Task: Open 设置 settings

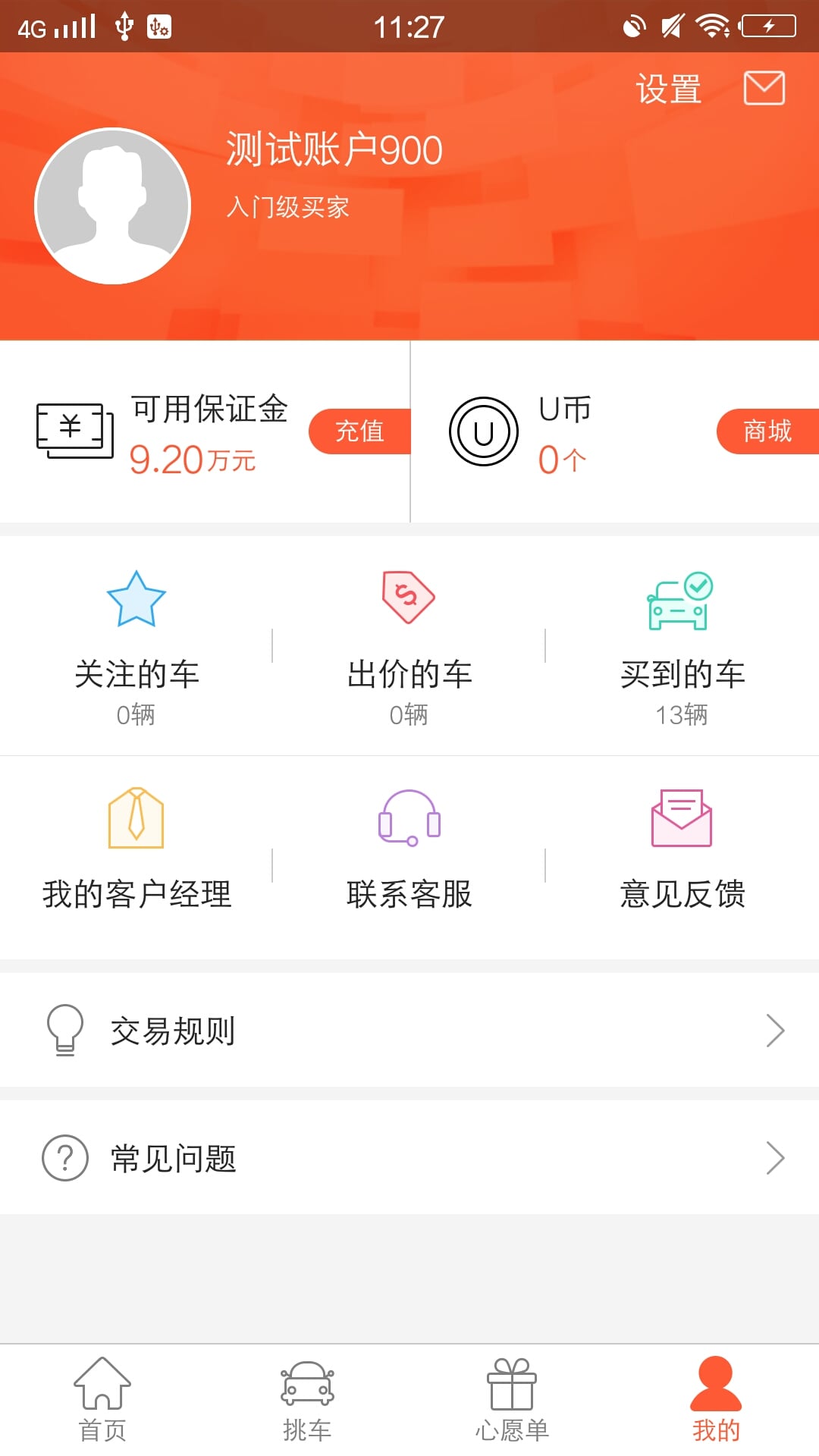Action: pos(668,89)
